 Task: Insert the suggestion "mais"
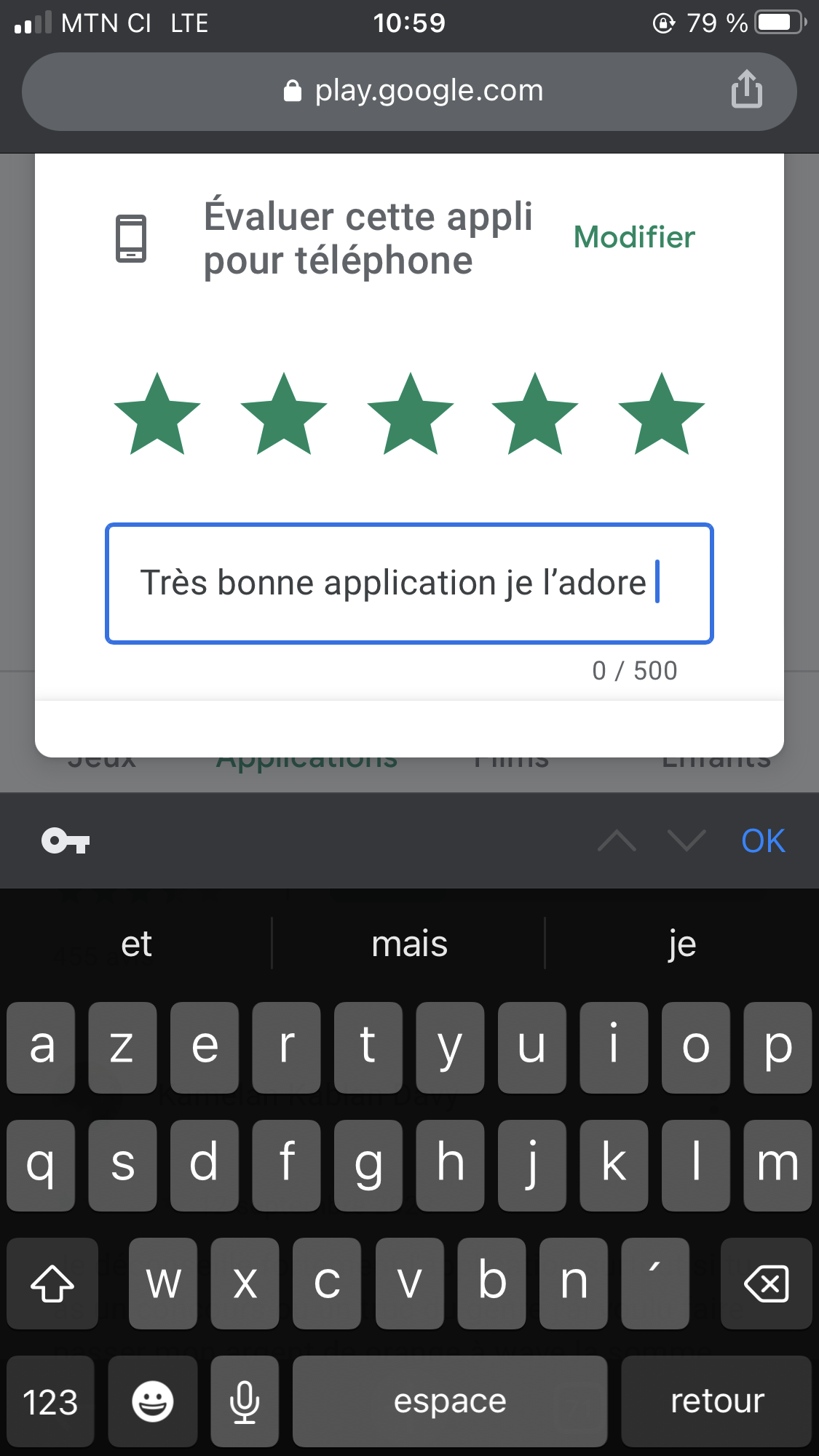click(x=409, y=944)
